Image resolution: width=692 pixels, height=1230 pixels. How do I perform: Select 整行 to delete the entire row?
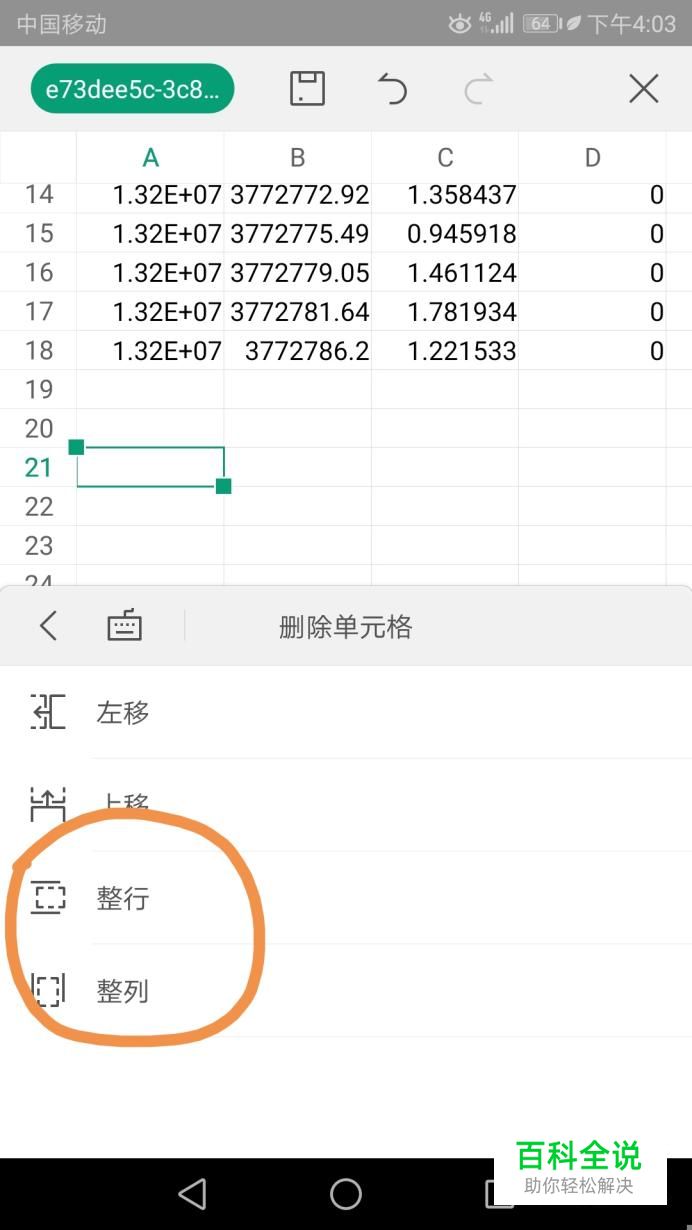(346, 897)
